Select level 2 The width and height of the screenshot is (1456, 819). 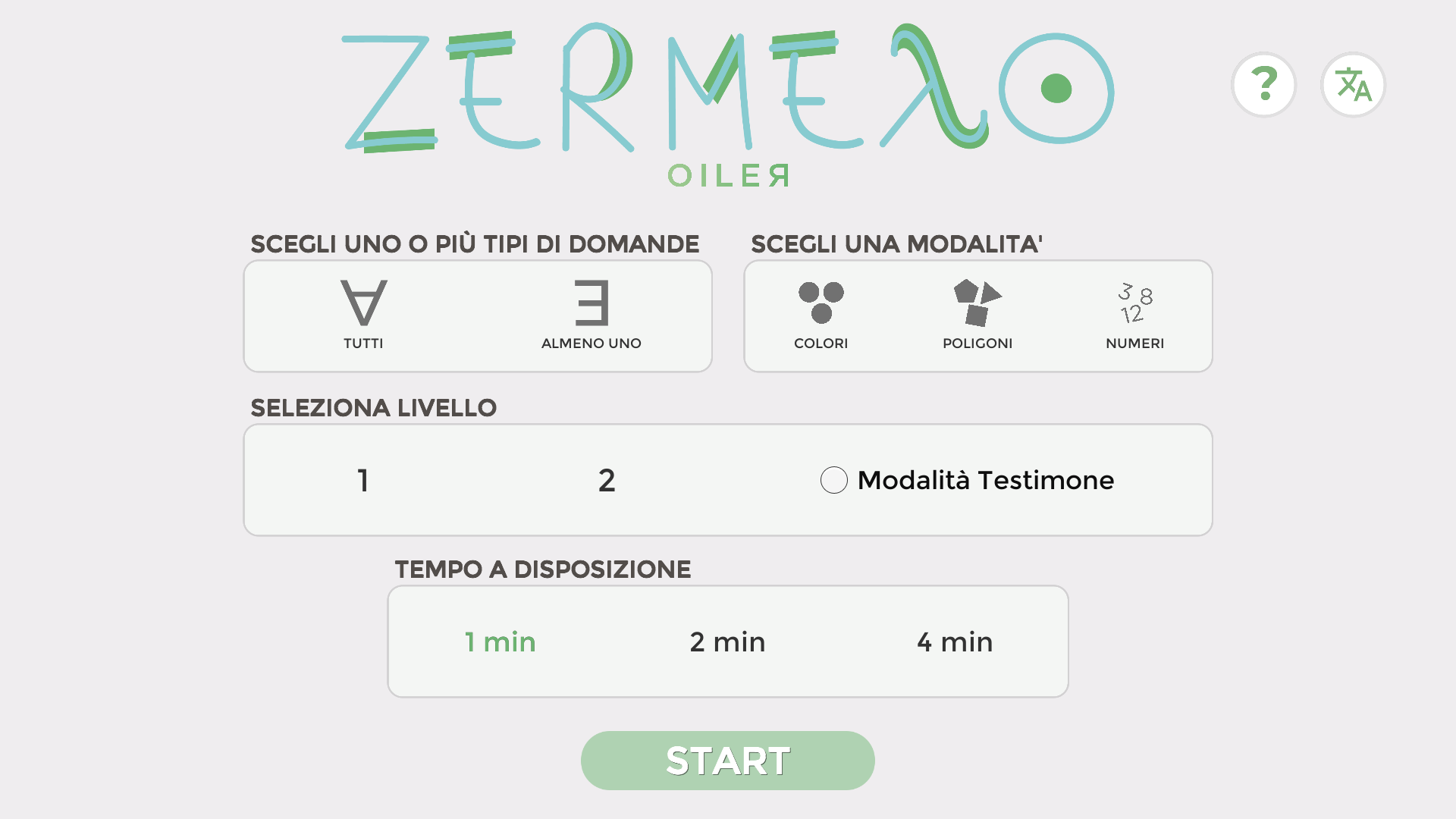pos(607,480)
